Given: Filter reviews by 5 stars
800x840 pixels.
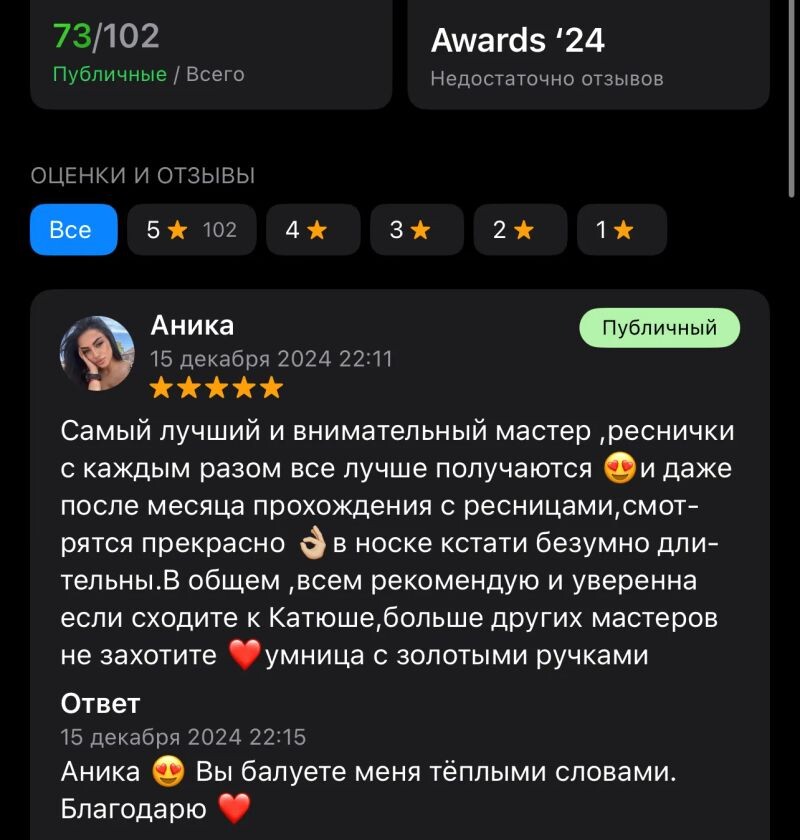Looking at the screenshot, I should coord(191,230).
